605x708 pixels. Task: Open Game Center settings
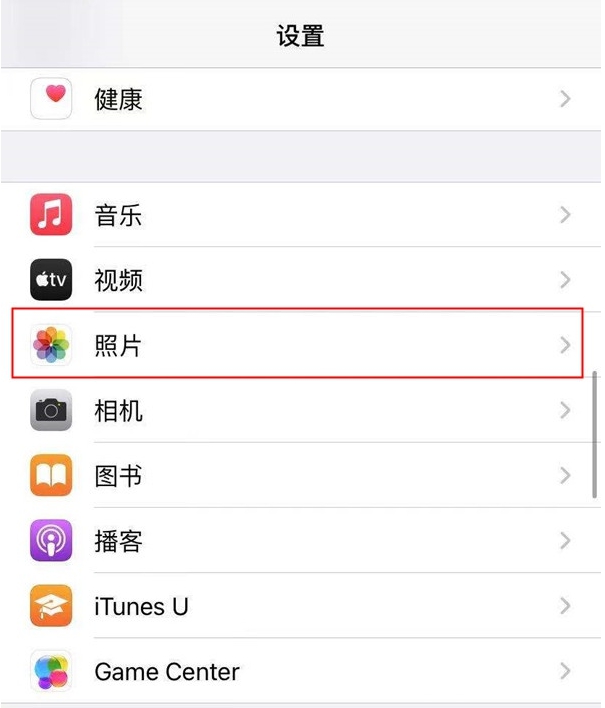coord(300,671)
